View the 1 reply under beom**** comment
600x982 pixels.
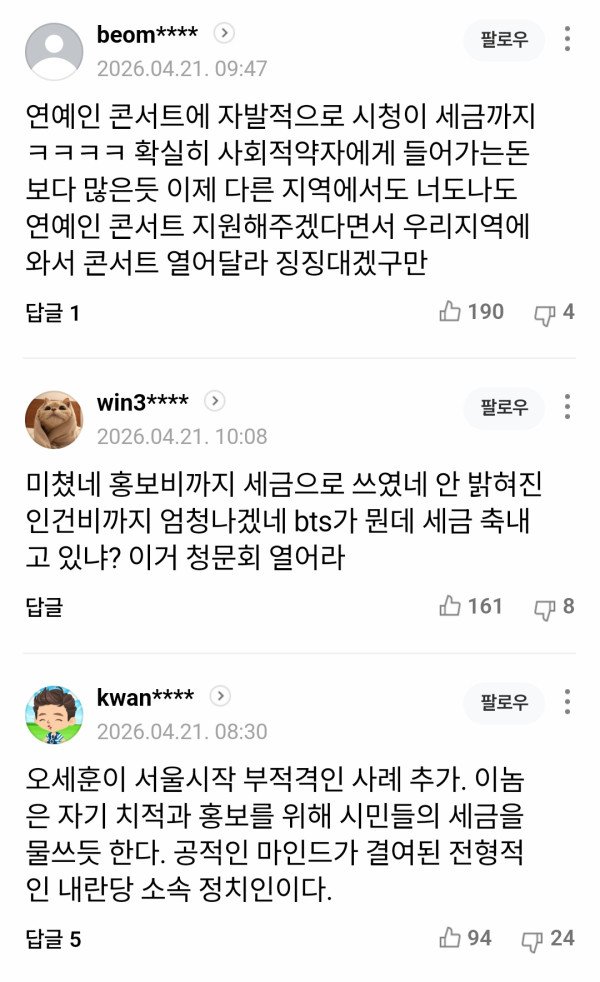point(52,313)
